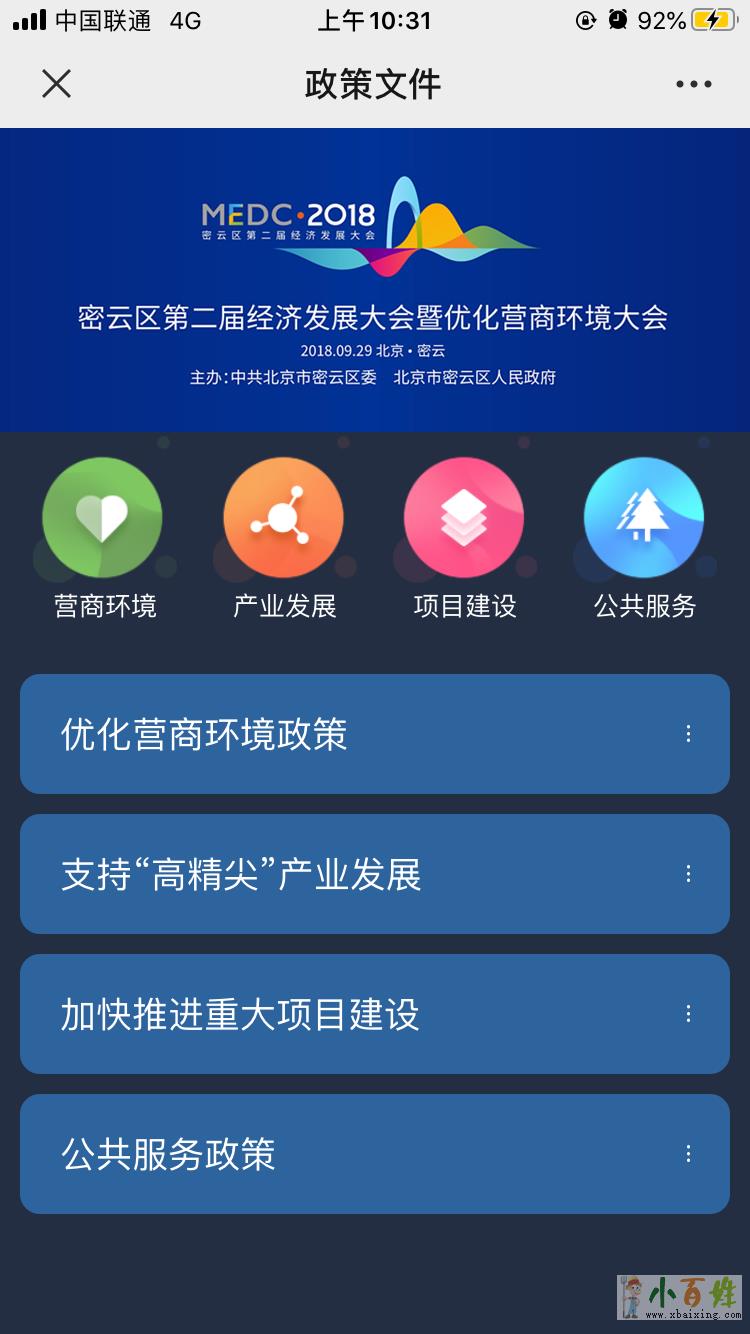Open the 支持"高精尖"产业发展 row
The image size is (750, 1334).
pos(374,874)
